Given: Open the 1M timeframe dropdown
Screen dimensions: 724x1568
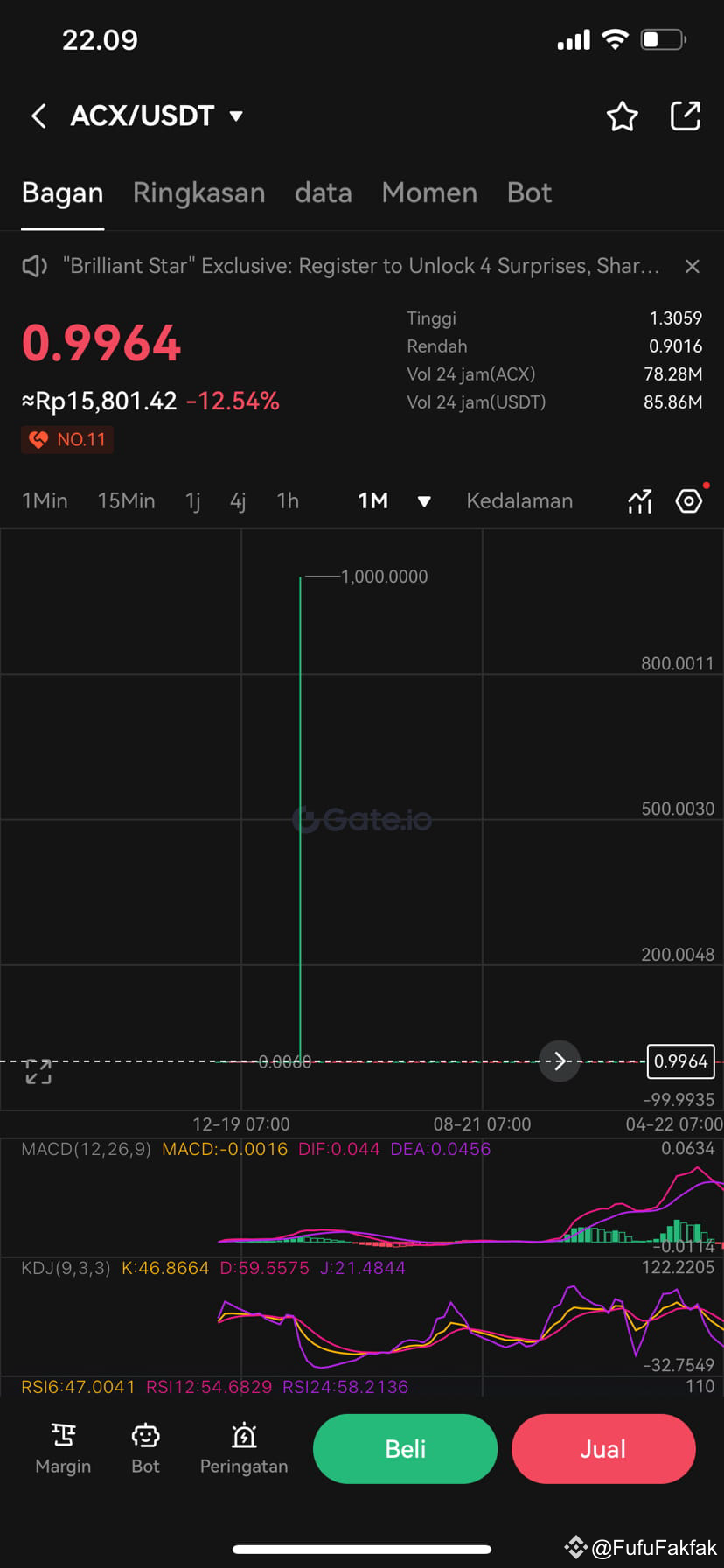Looking at the screenshot, I should [393, 500].
